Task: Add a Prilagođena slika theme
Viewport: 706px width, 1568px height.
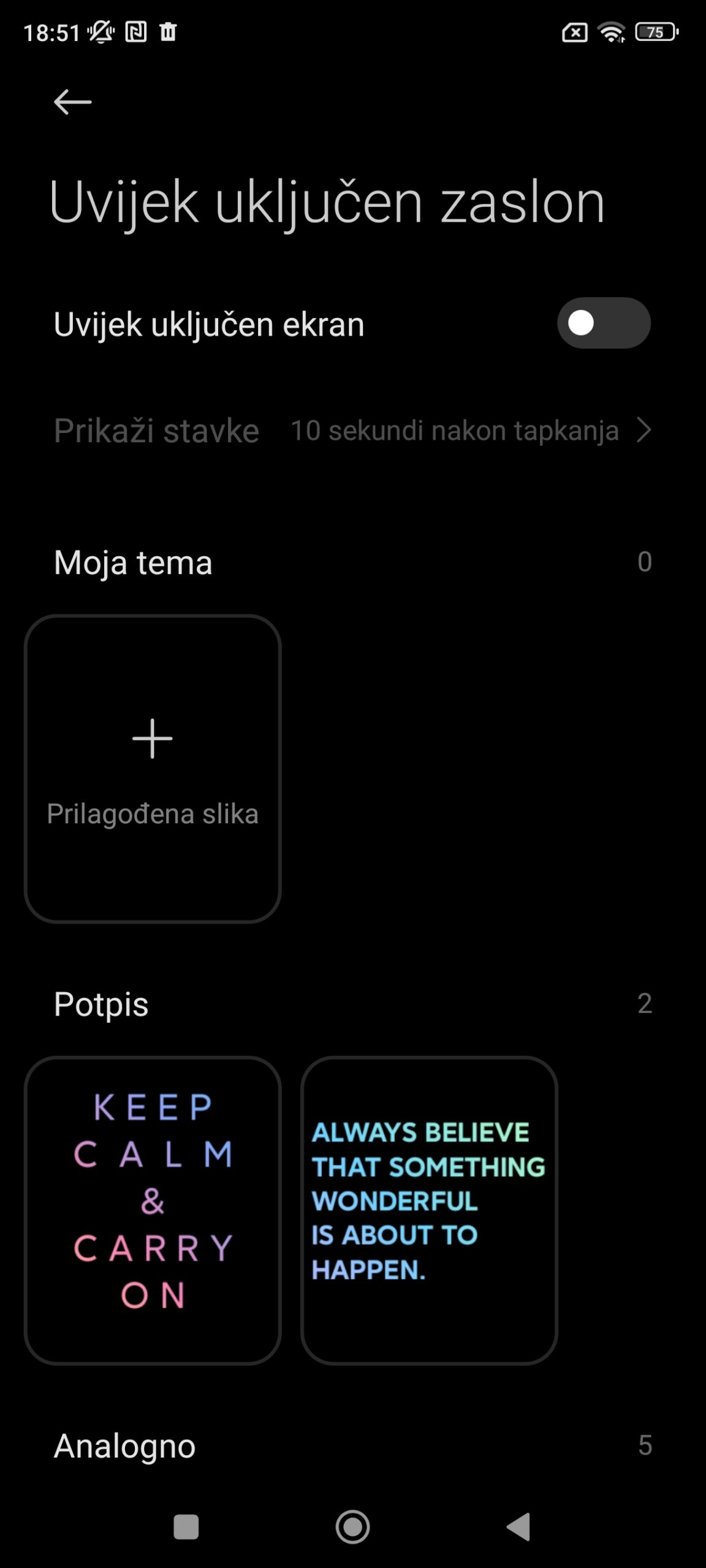Action: click(153, 769)
